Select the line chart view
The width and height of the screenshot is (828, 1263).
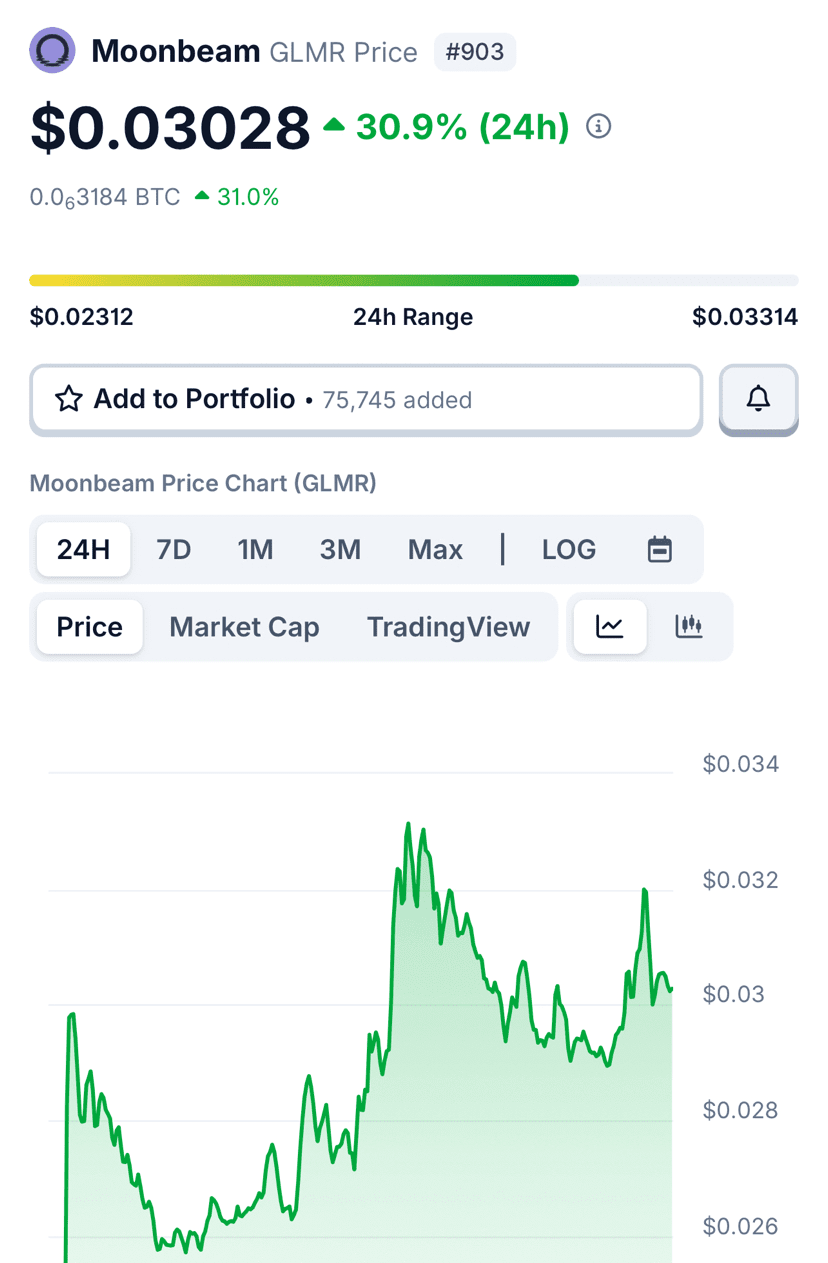610,627
